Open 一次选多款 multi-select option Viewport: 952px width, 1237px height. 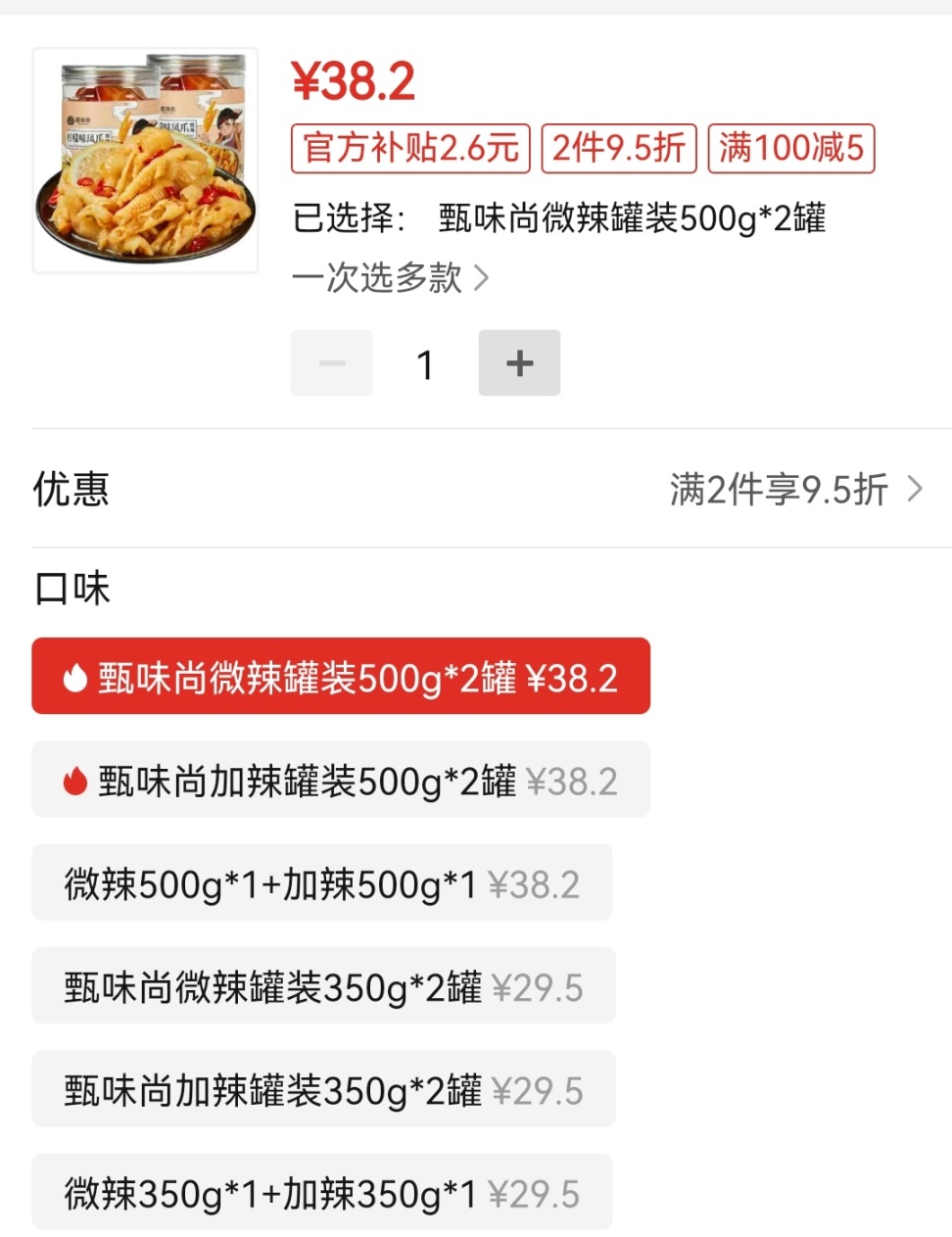[390, 278]
